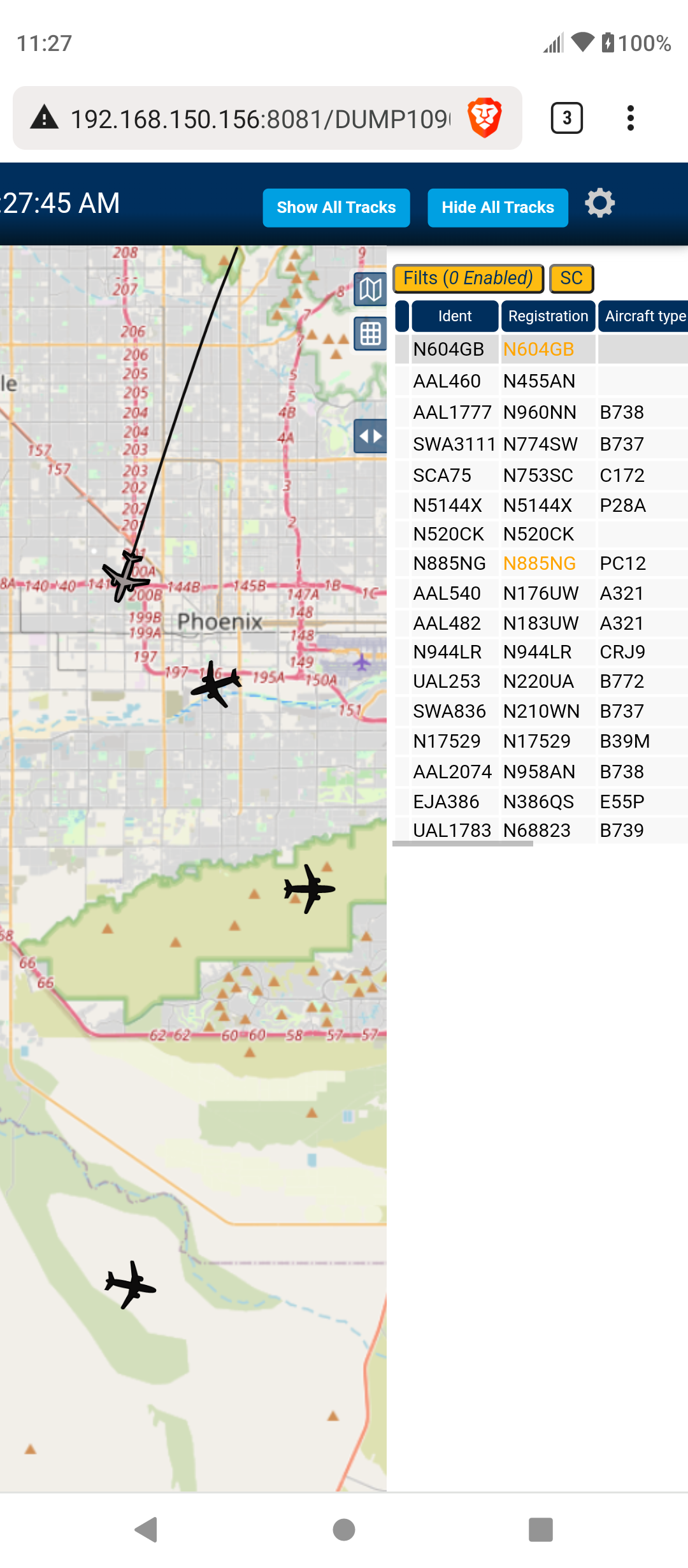Tap Show All Tracks button
This screenshot has height=1568, width=688.
(x=336, y=208)
